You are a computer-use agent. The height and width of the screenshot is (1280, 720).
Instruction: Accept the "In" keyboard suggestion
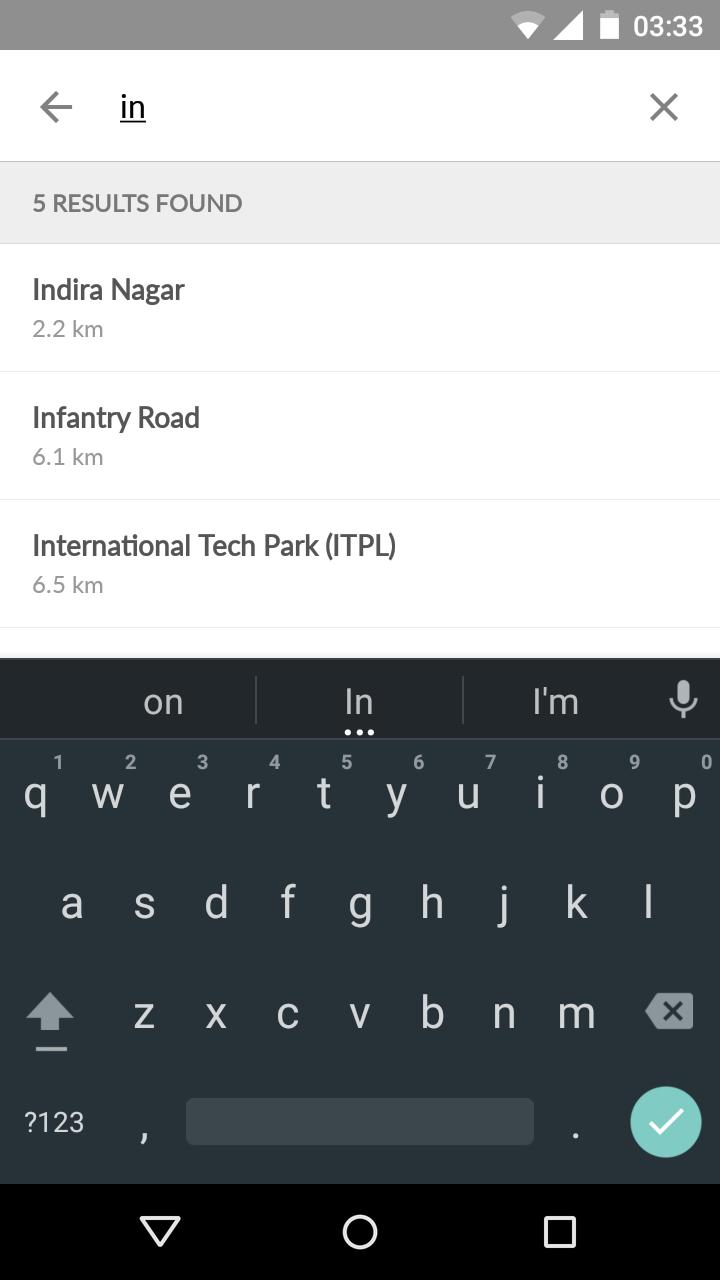(359, 701)
